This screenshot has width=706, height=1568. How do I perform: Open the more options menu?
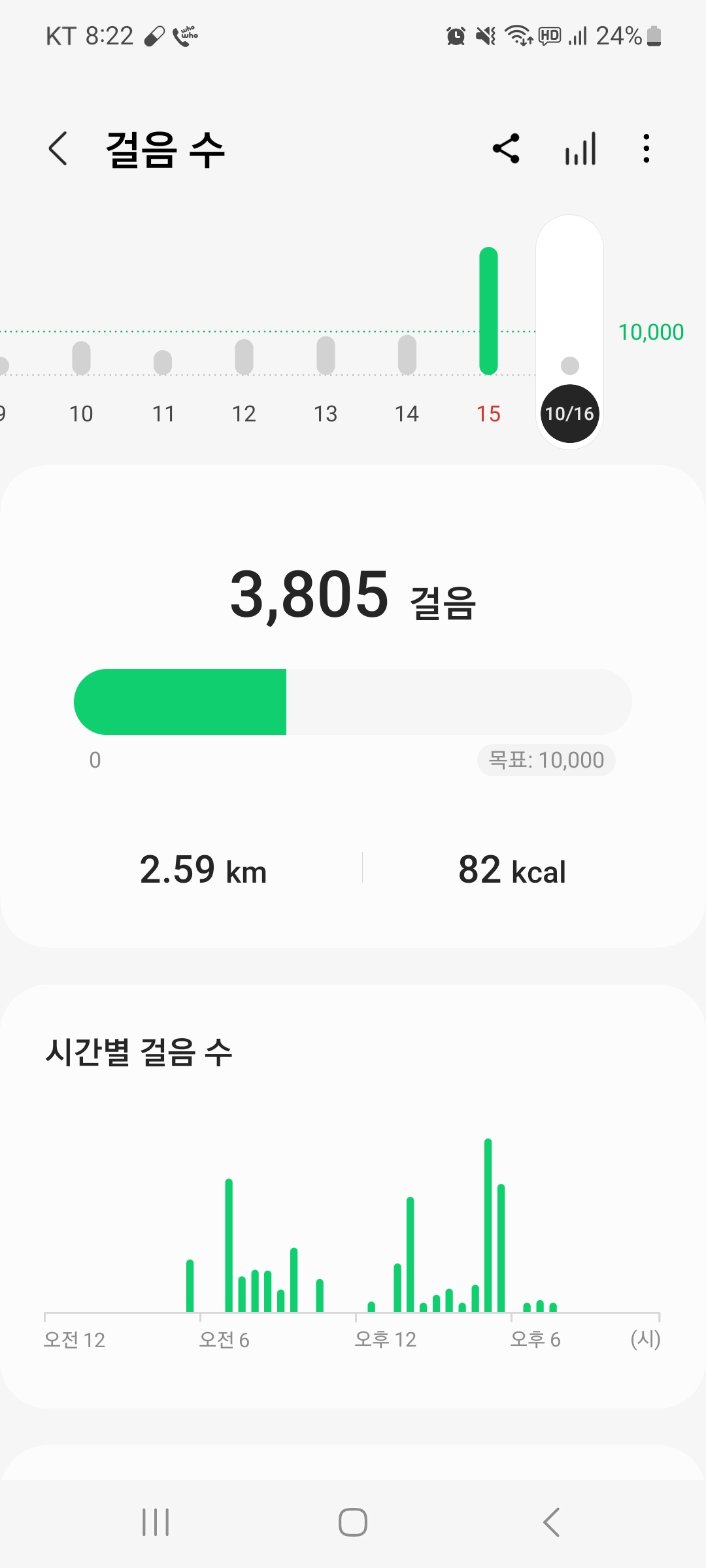click(x=646, y=149)
